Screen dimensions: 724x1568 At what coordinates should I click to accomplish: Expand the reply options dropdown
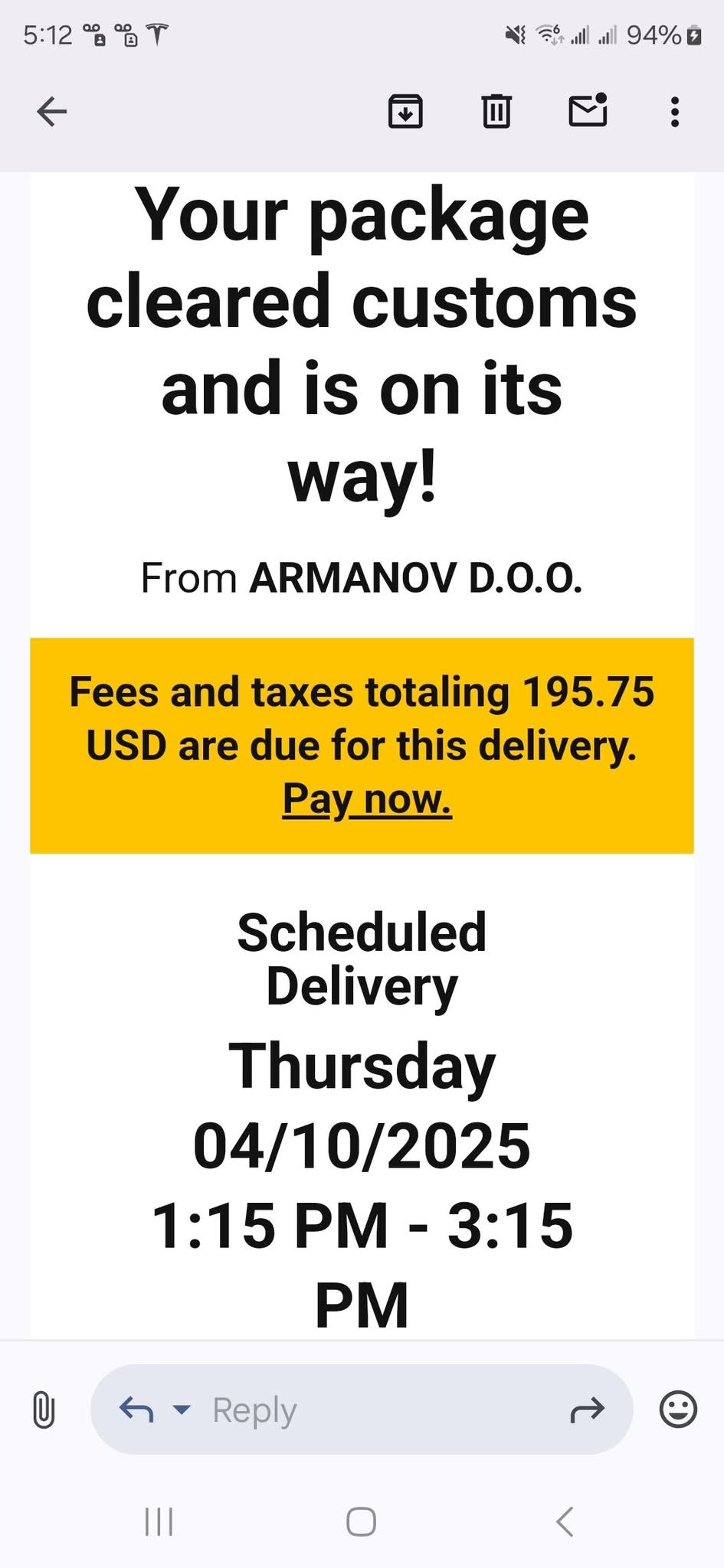coord(182,1410)
